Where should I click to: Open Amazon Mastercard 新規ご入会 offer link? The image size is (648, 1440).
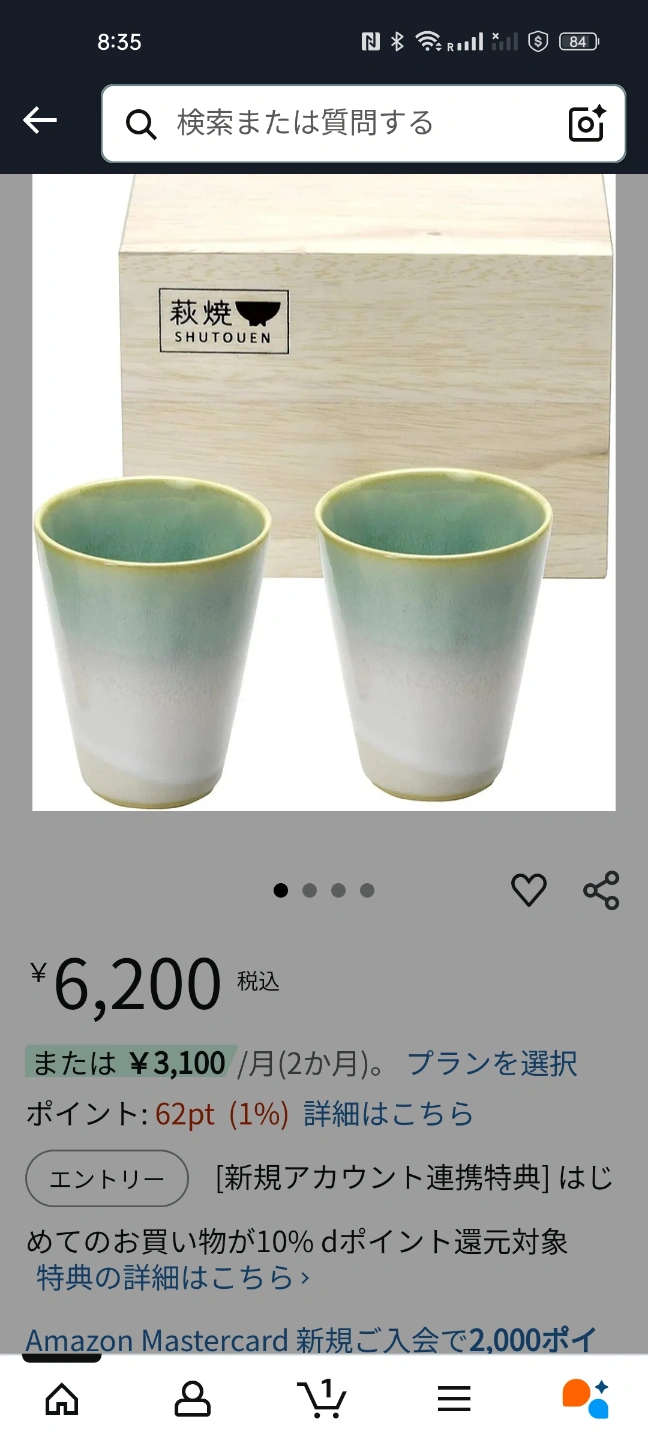pyautogui.click(x=310, y=1339)
